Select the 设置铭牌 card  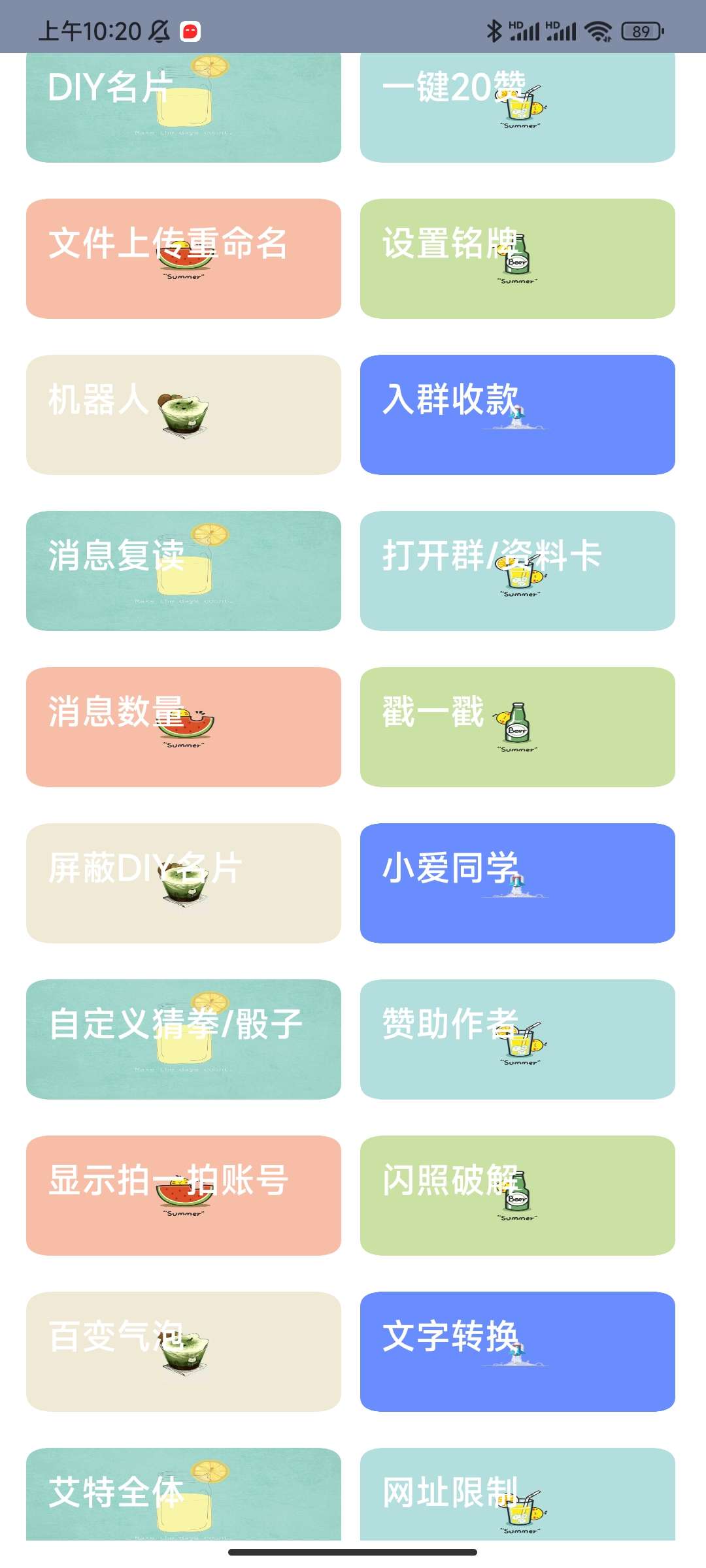point(517,259)
